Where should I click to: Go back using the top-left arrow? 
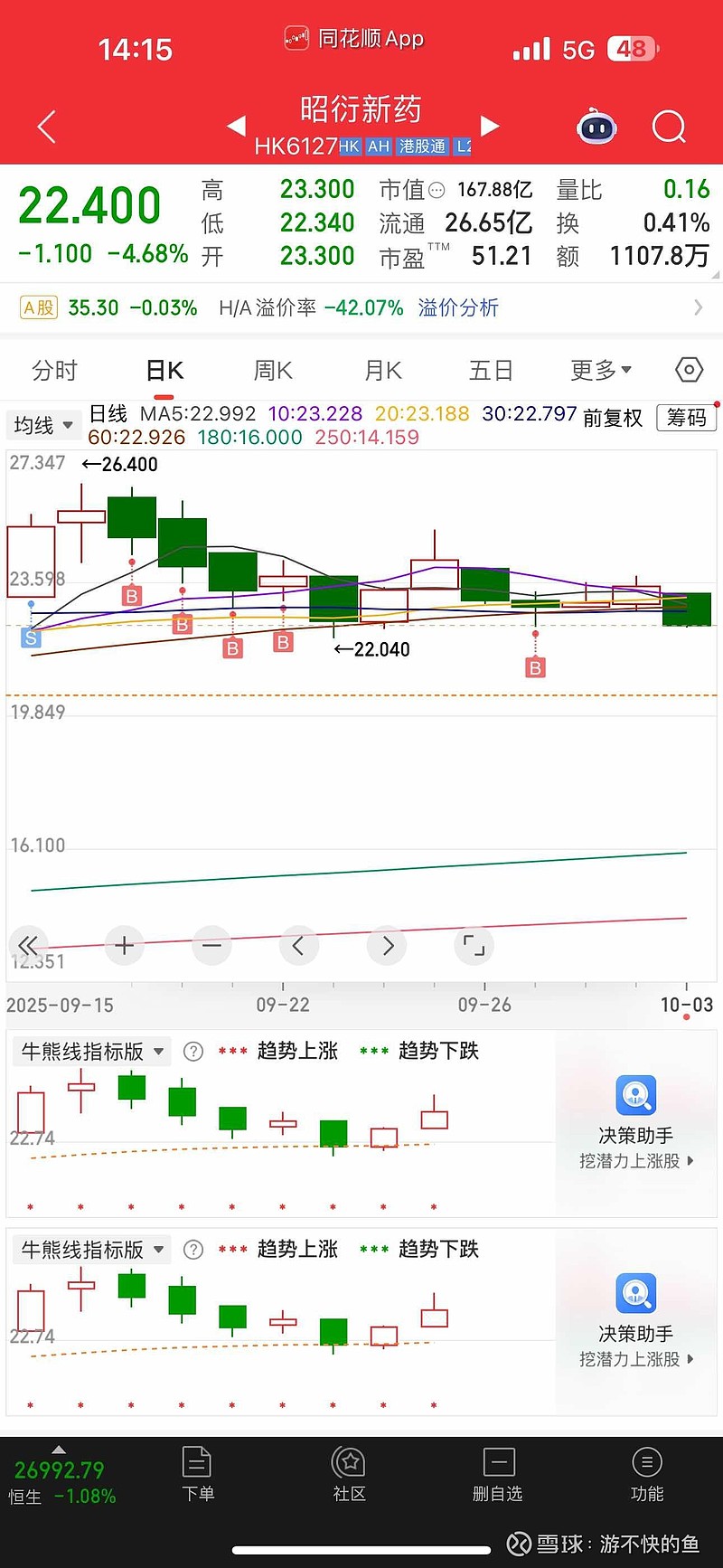[47, 127]
